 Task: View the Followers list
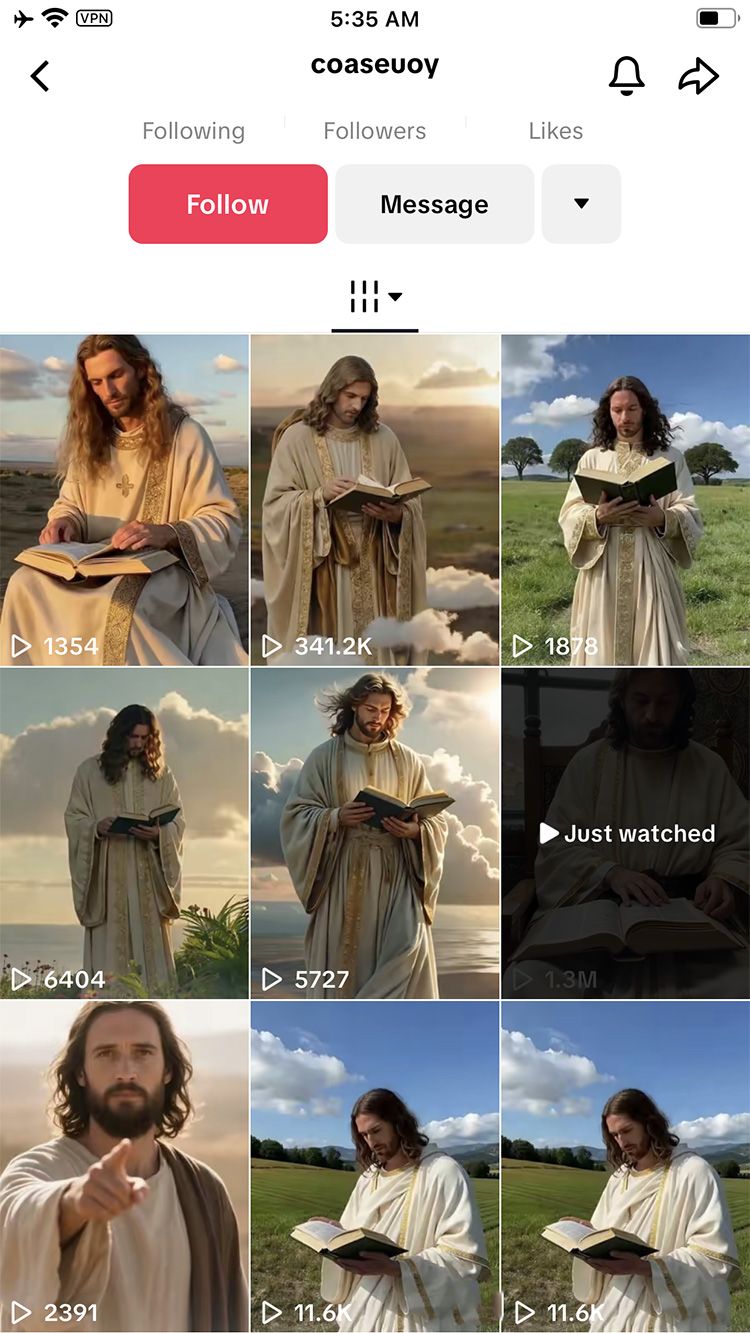[374, 131]
